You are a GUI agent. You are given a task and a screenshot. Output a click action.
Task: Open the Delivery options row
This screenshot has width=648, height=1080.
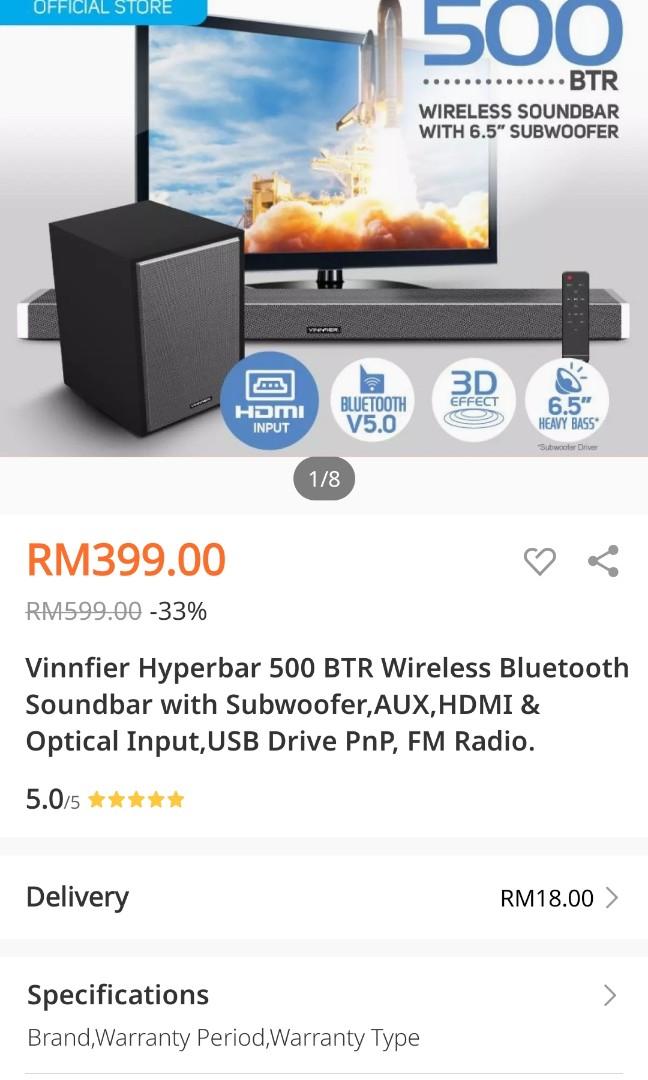(x=324, y=897)
